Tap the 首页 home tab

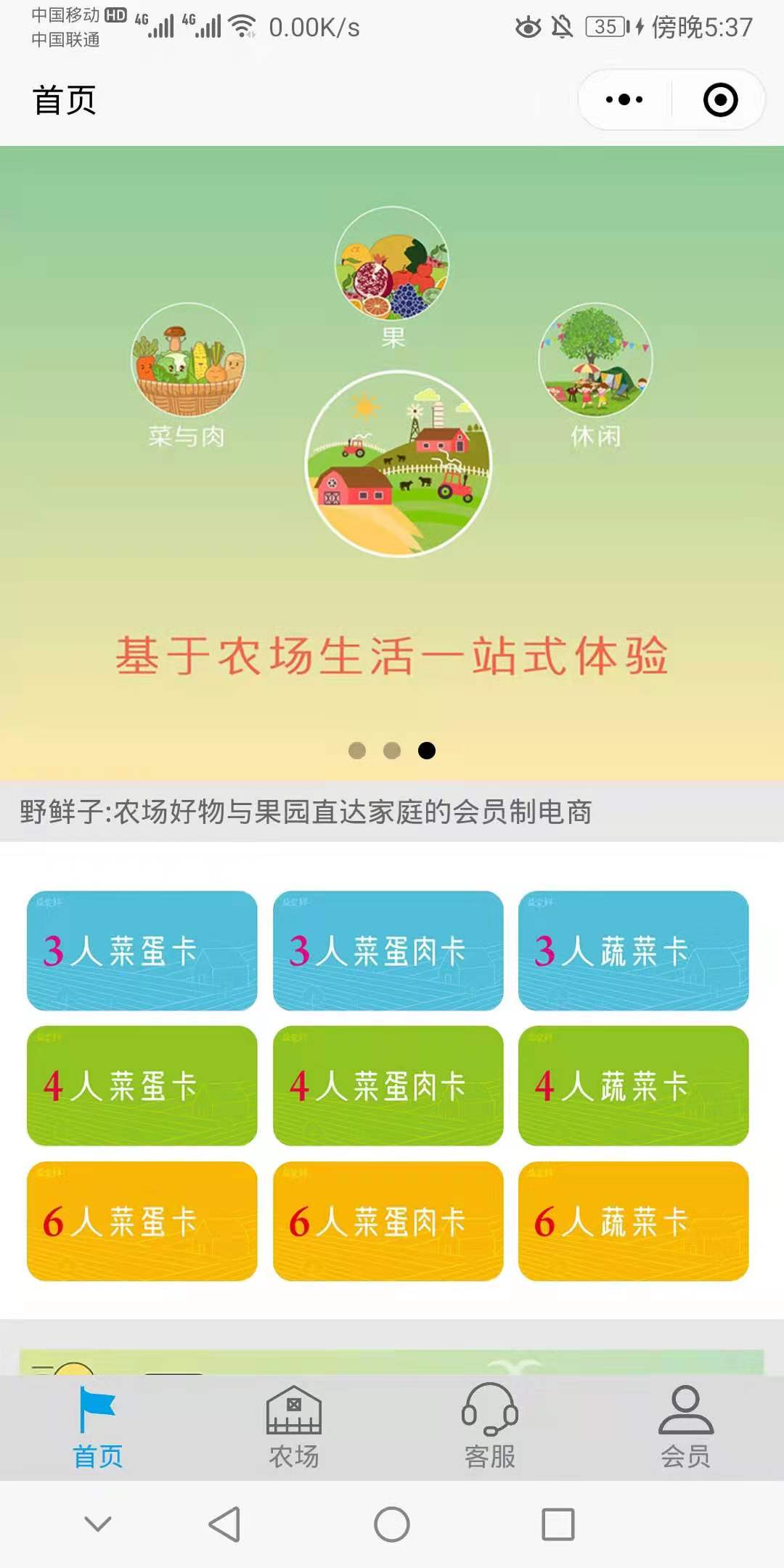point(98,1427)
